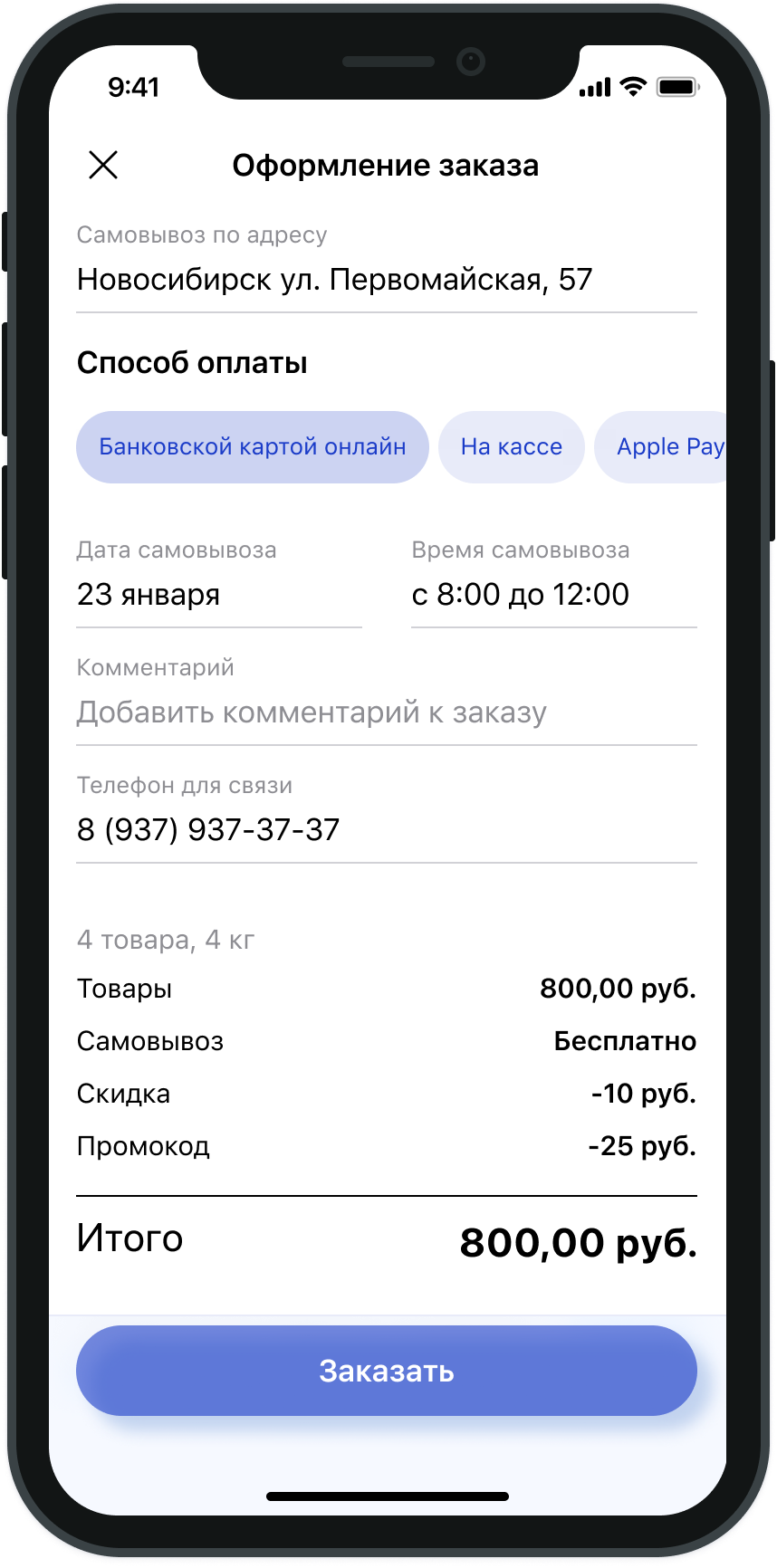Screen dimensions: 777x1568
Task: Select Apple Pay payment method
Action: [668, 447]
